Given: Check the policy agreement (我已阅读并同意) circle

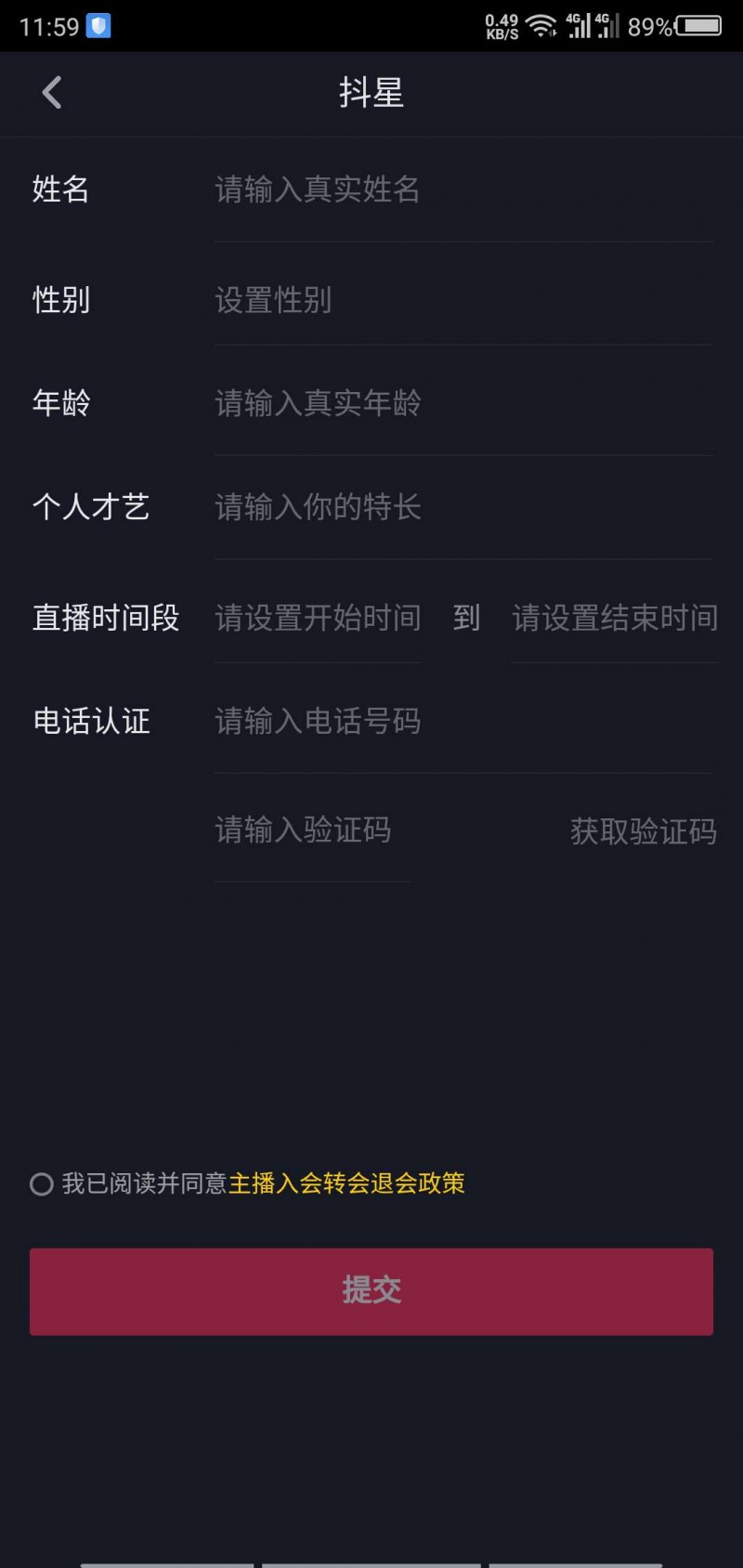Looking at the screenshot, I should 41,1184.
